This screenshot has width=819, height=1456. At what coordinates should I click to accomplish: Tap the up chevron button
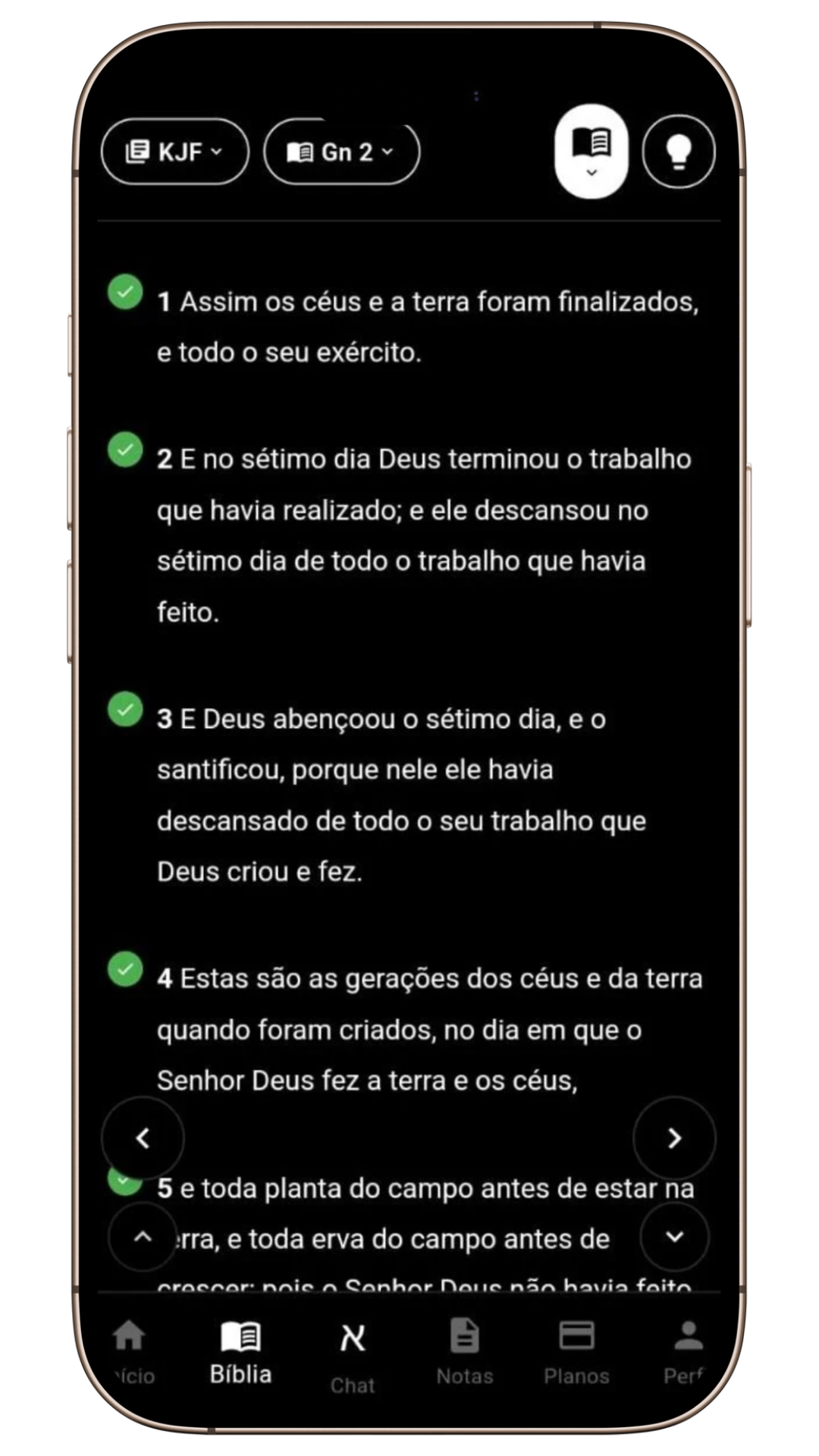[x=143, y=1237]
